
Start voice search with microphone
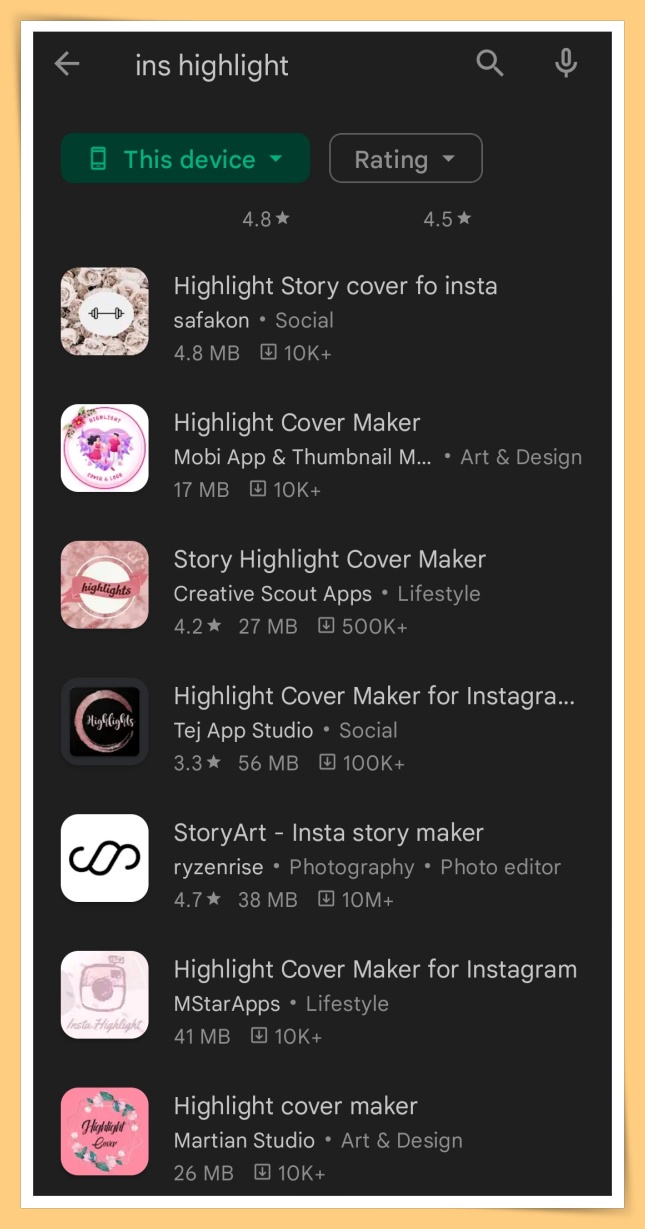click(x=566, y=64)
